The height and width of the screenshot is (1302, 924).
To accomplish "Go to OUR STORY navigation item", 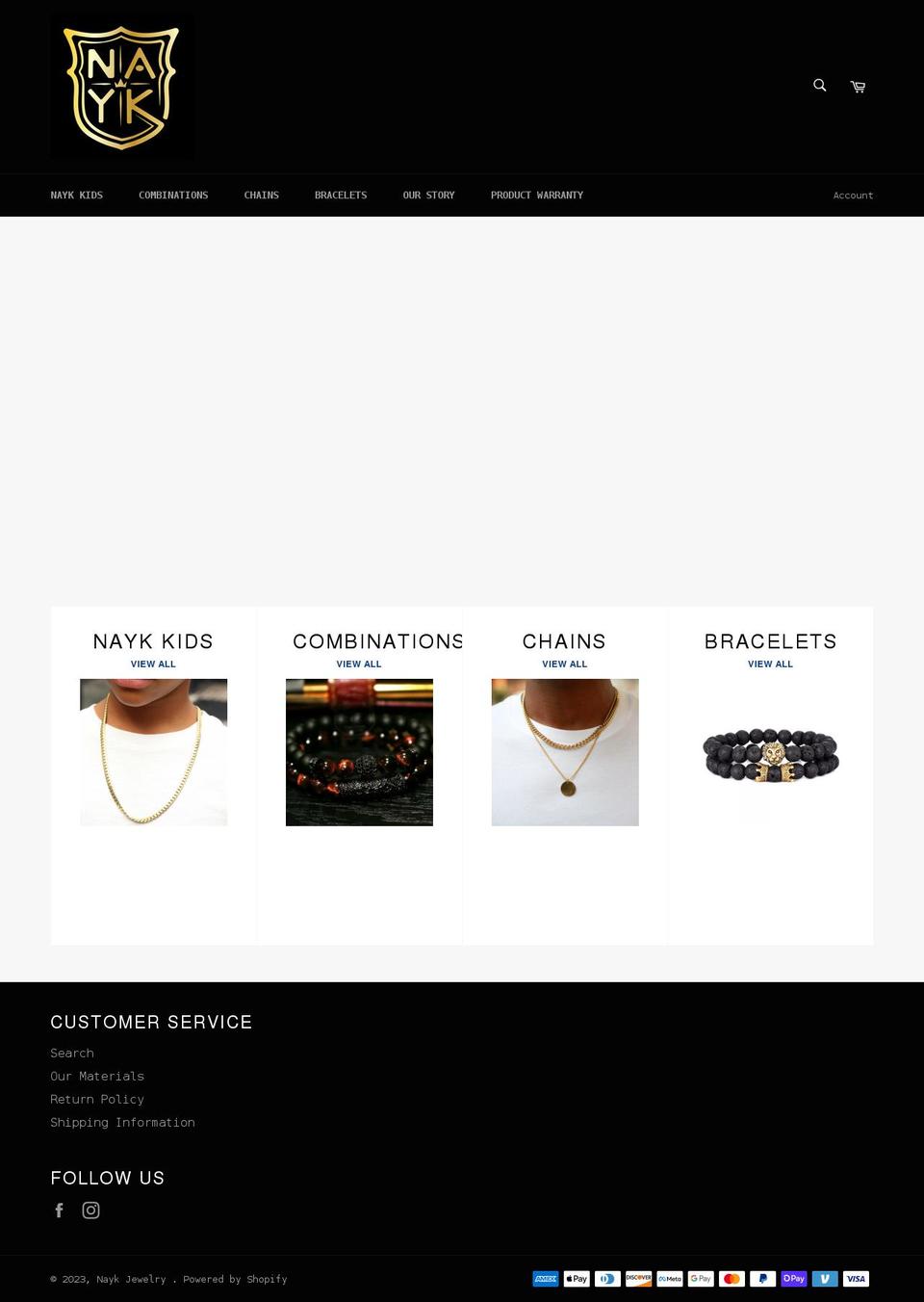I will tap(428, 195).
